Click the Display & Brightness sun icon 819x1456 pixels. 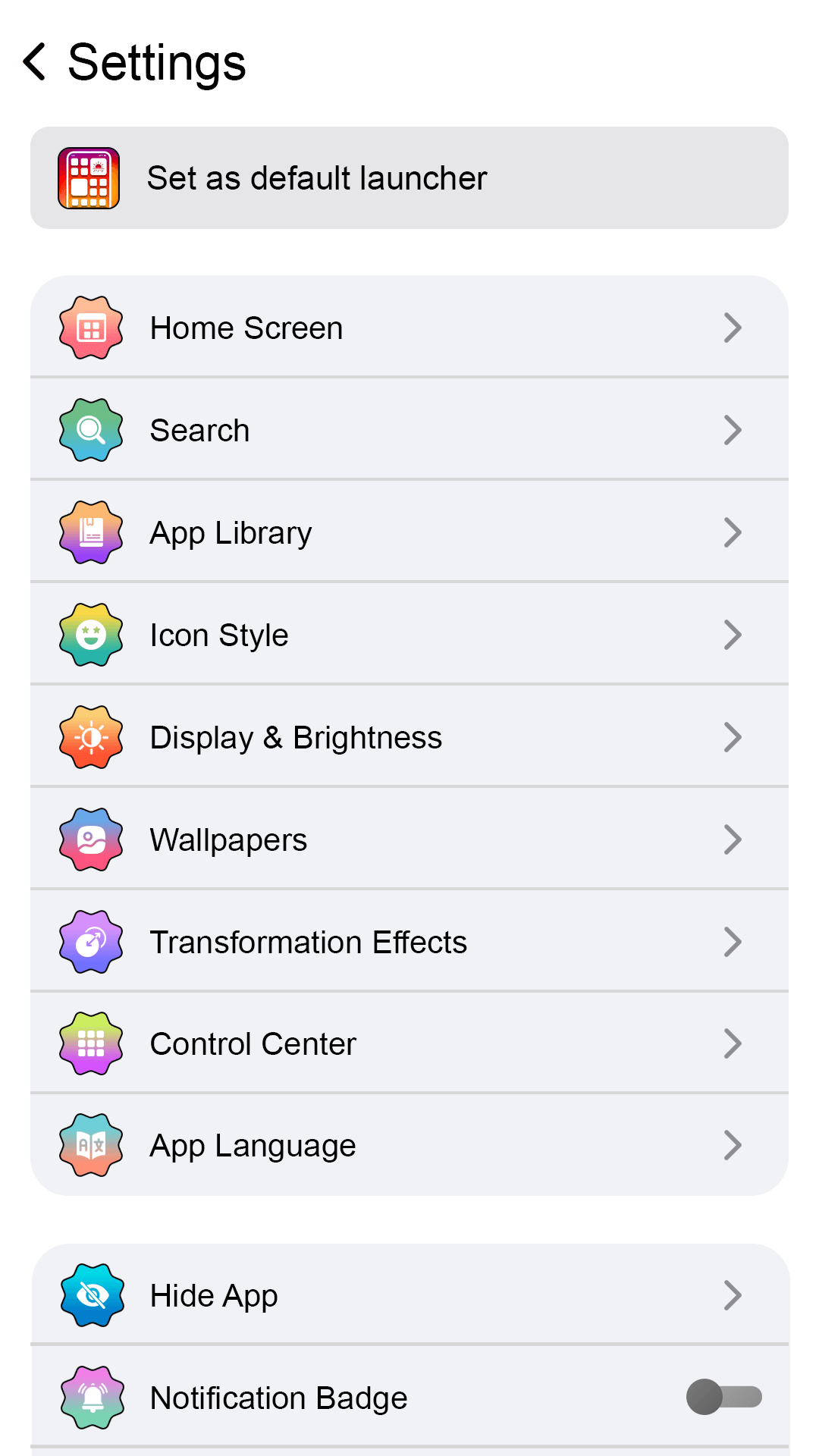click(90, 736)
